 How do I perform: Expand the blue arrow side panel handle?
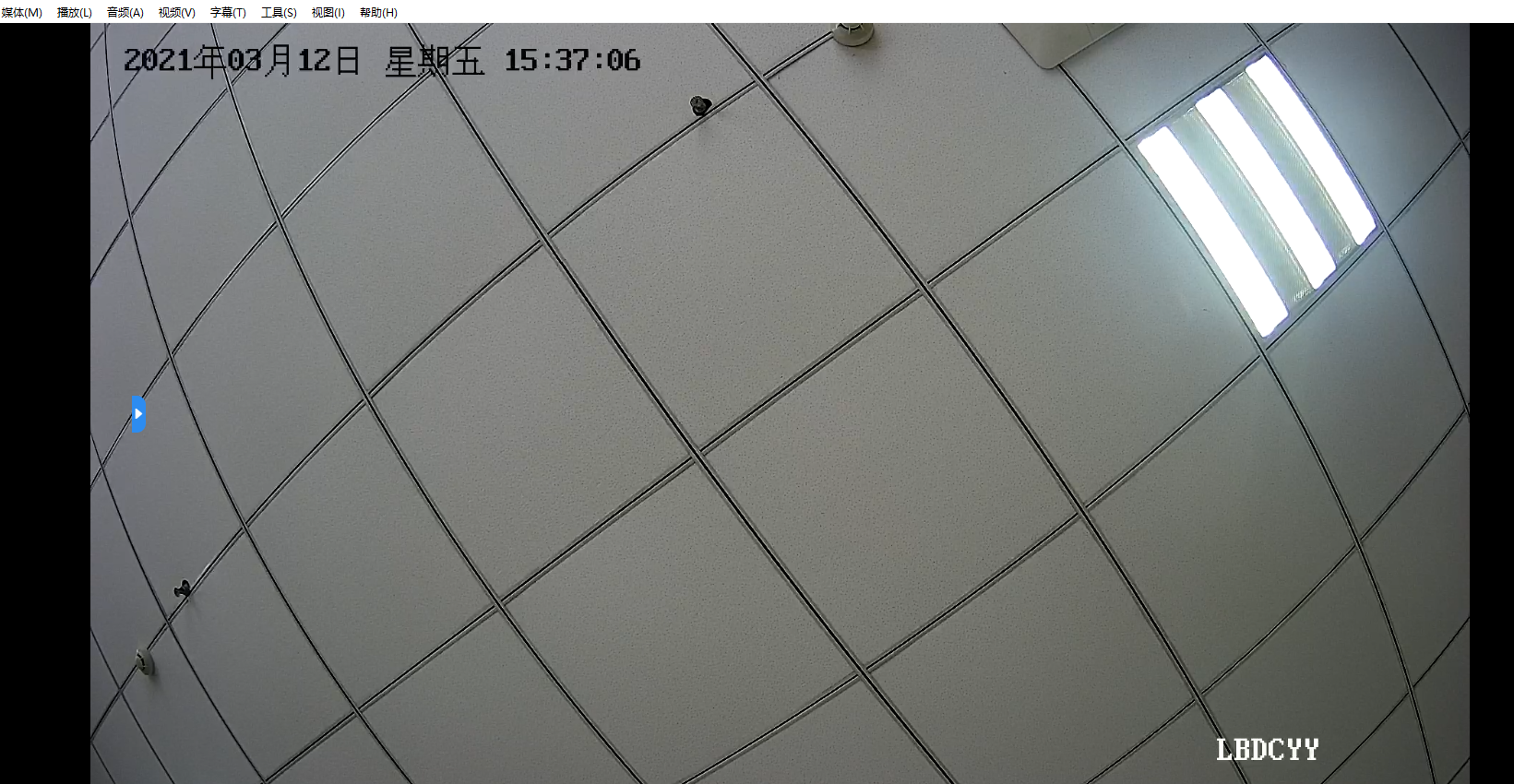point(138,414)
